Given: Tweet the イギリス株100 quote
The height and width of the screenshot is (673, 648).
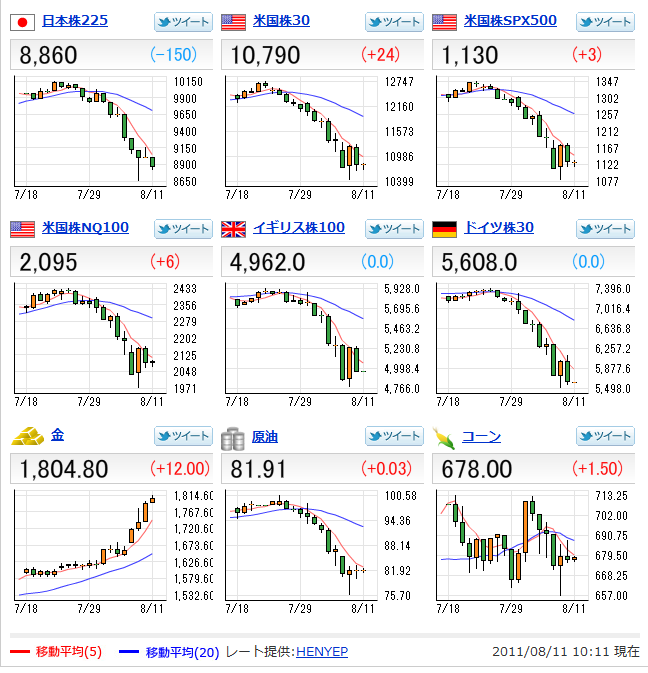Looking at the screenshot, I should click(x=394, y=229).
